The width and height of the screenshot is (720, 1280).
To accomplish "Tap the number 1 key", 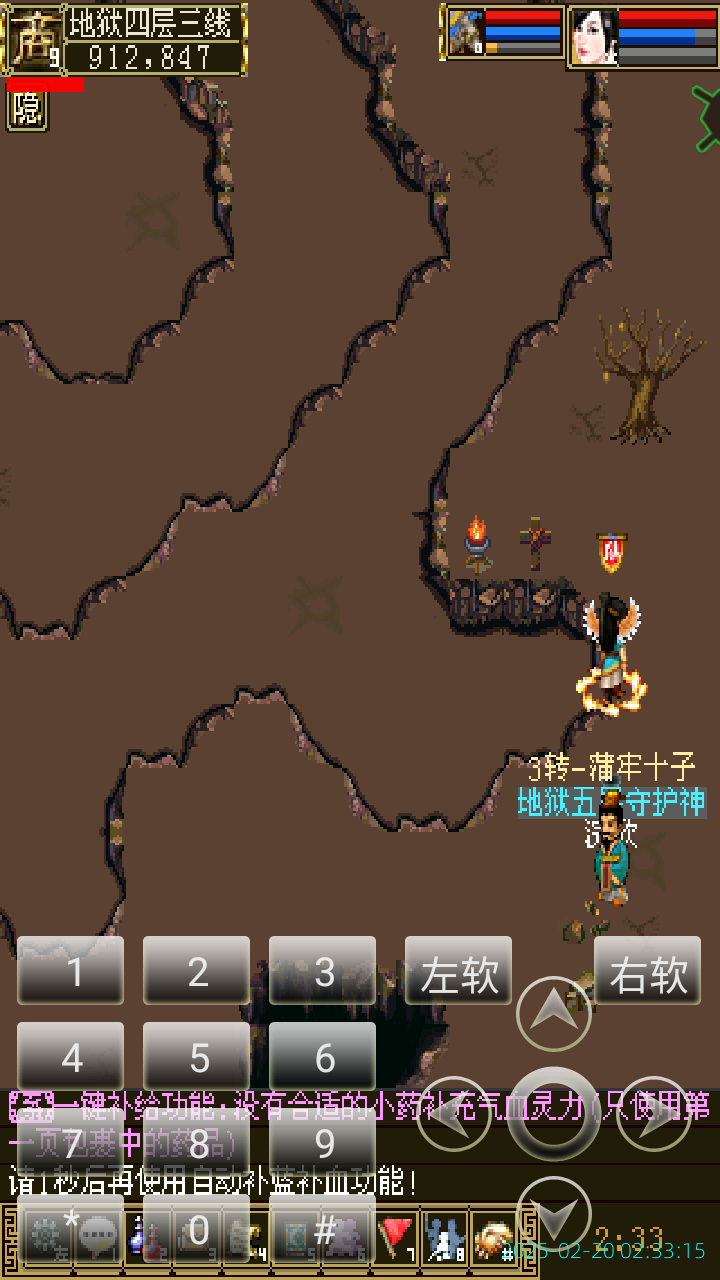I will click(71, 970).
